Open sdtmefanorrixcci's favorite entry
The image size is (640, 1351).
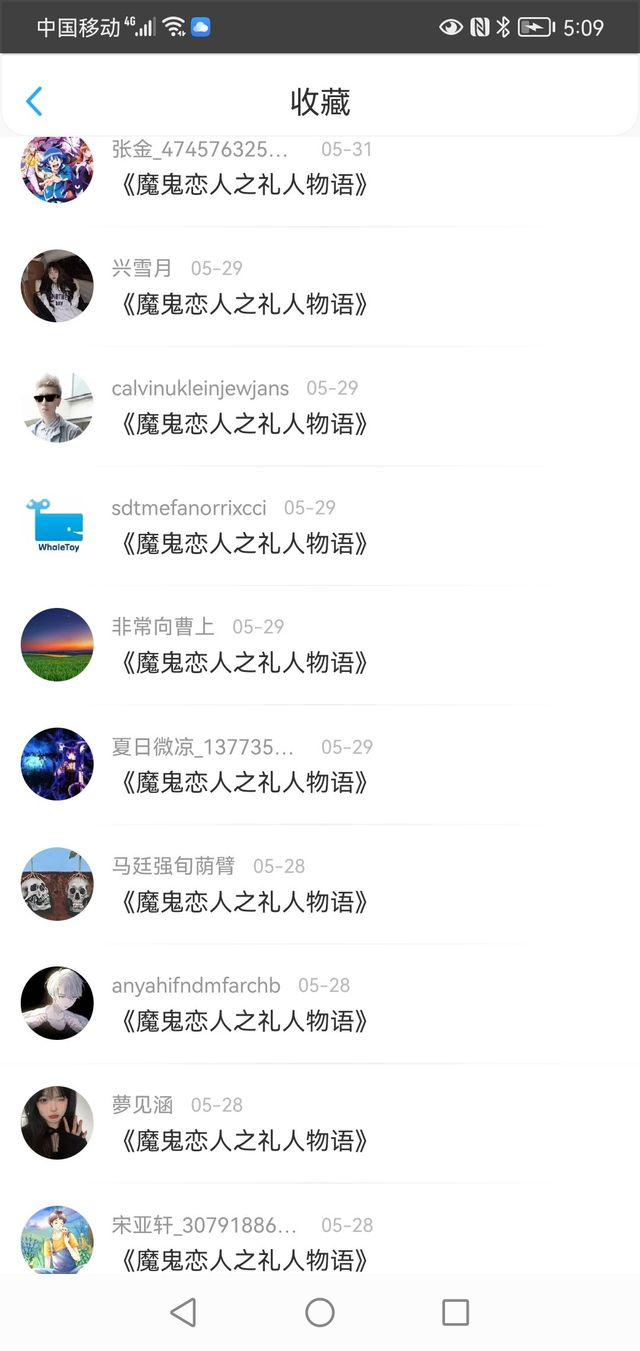click(244, 543)
